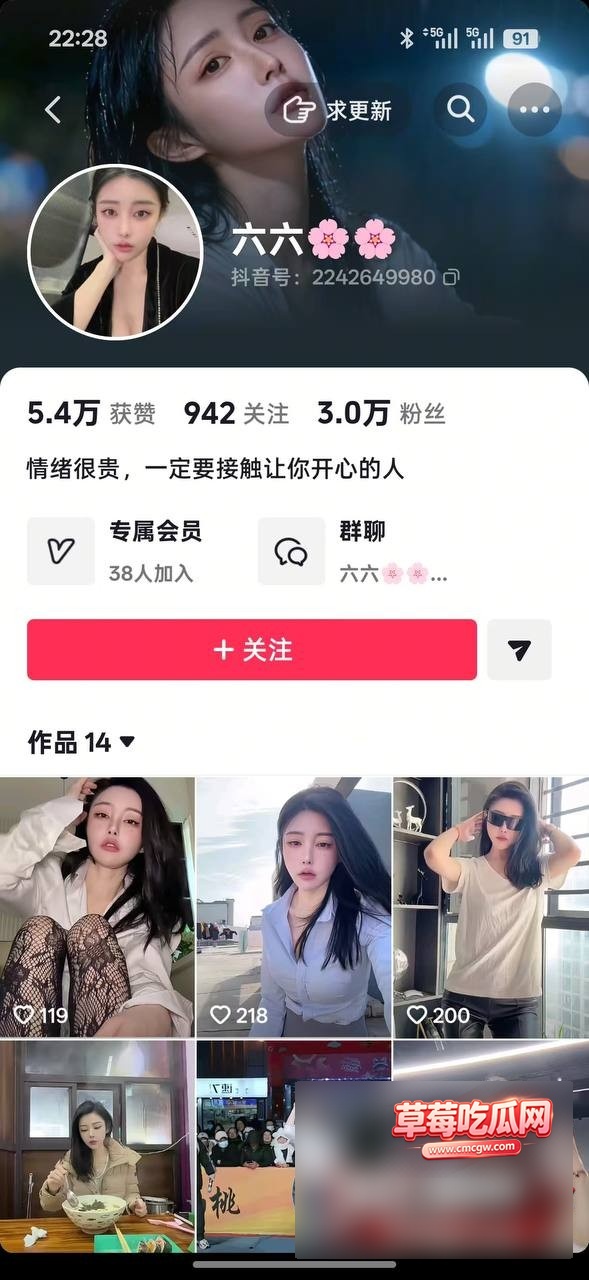Open the video with 218 likes

294,907
